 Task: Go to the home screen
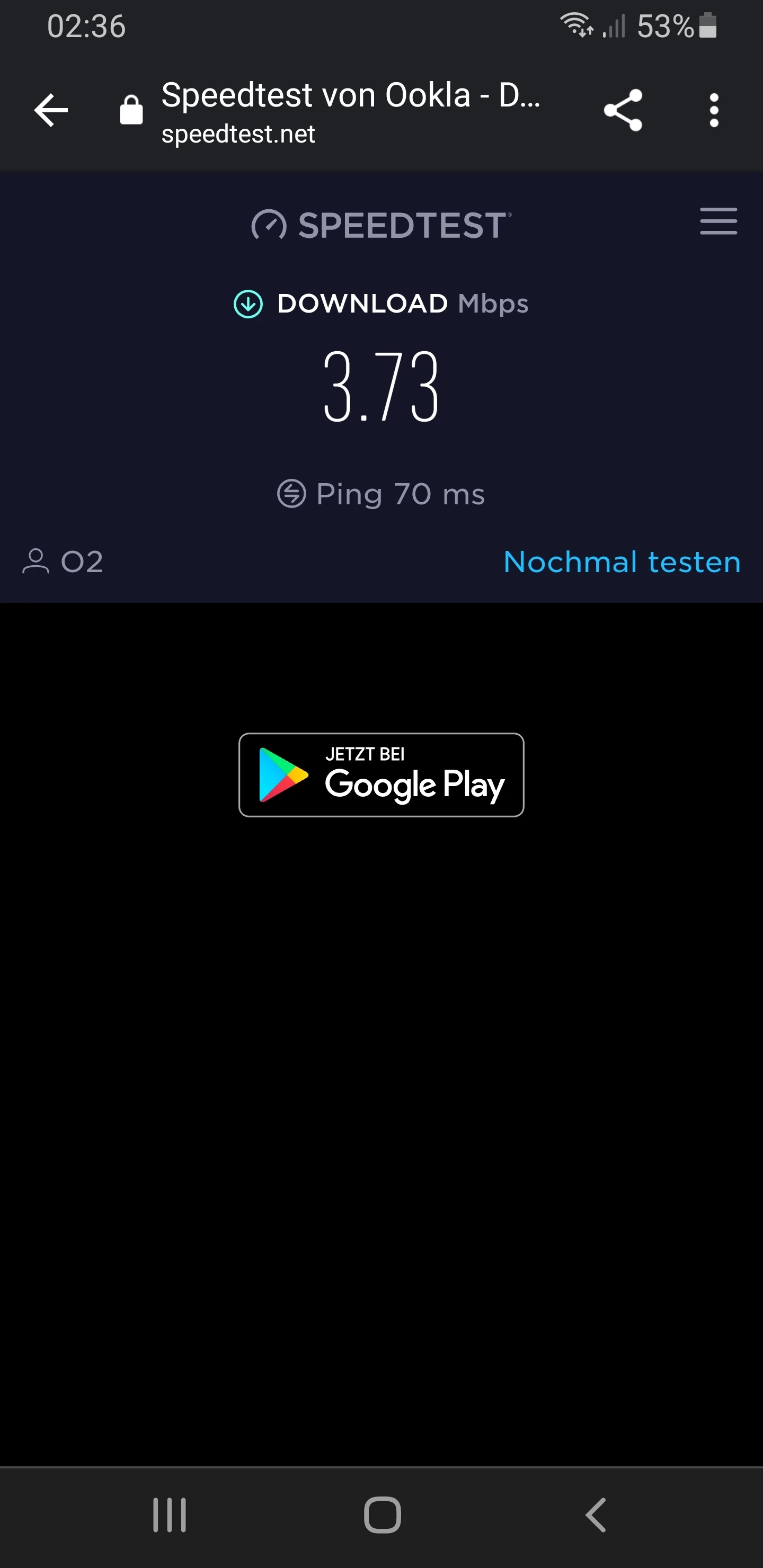click(382, 1514)
